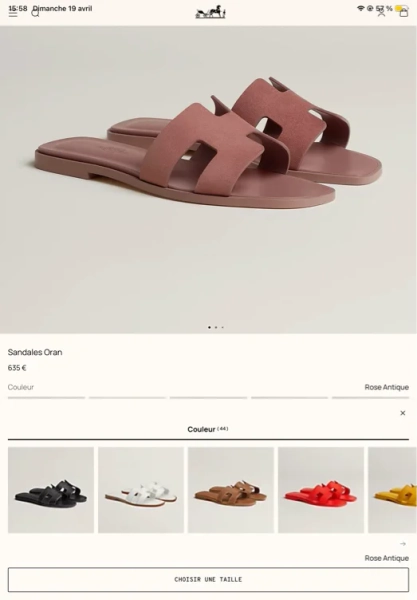The width and height of the screenshot is (417, 600).
Task: Open the hamburger menu
Action: 13,14
